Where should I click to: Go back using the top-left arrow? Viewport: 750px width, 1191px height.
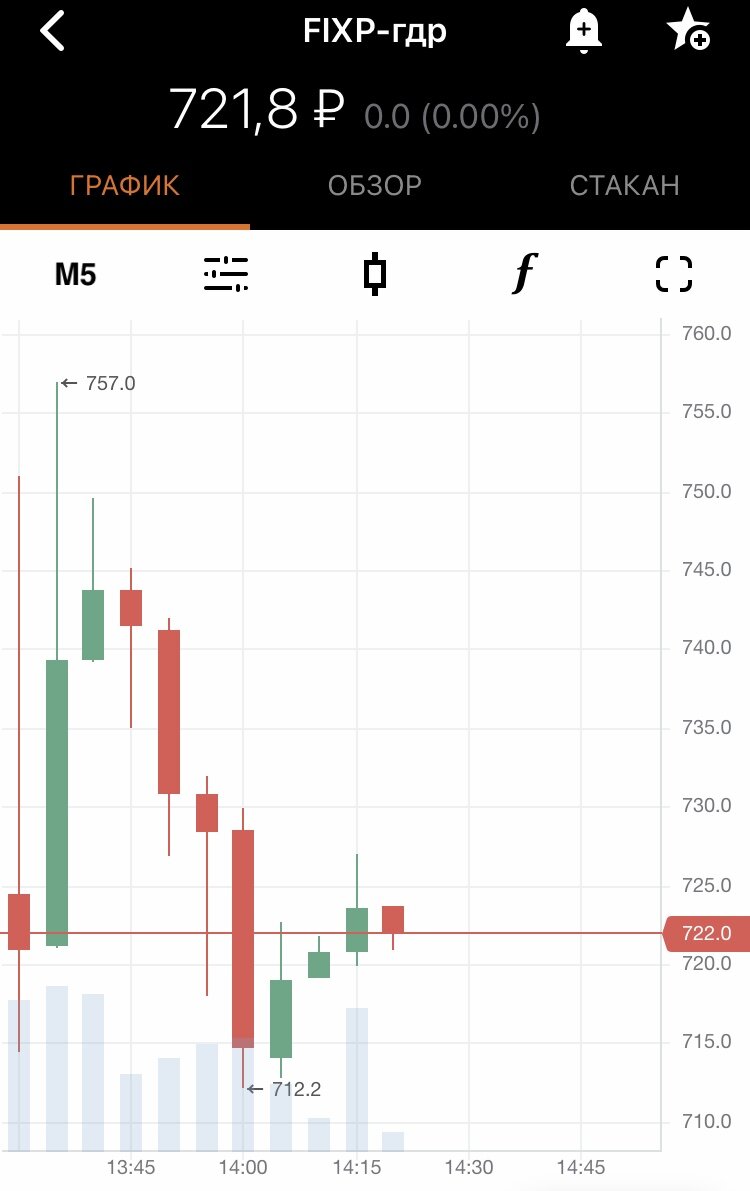[x=52, y=32]
